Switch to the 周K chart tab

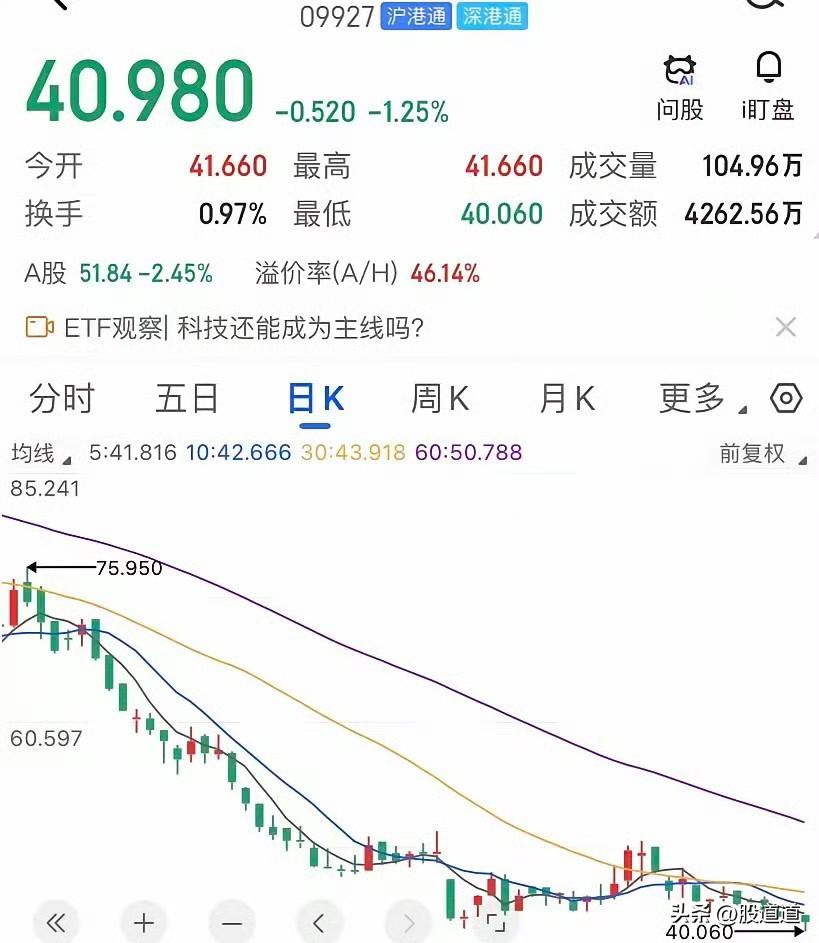tap(440, 399)
